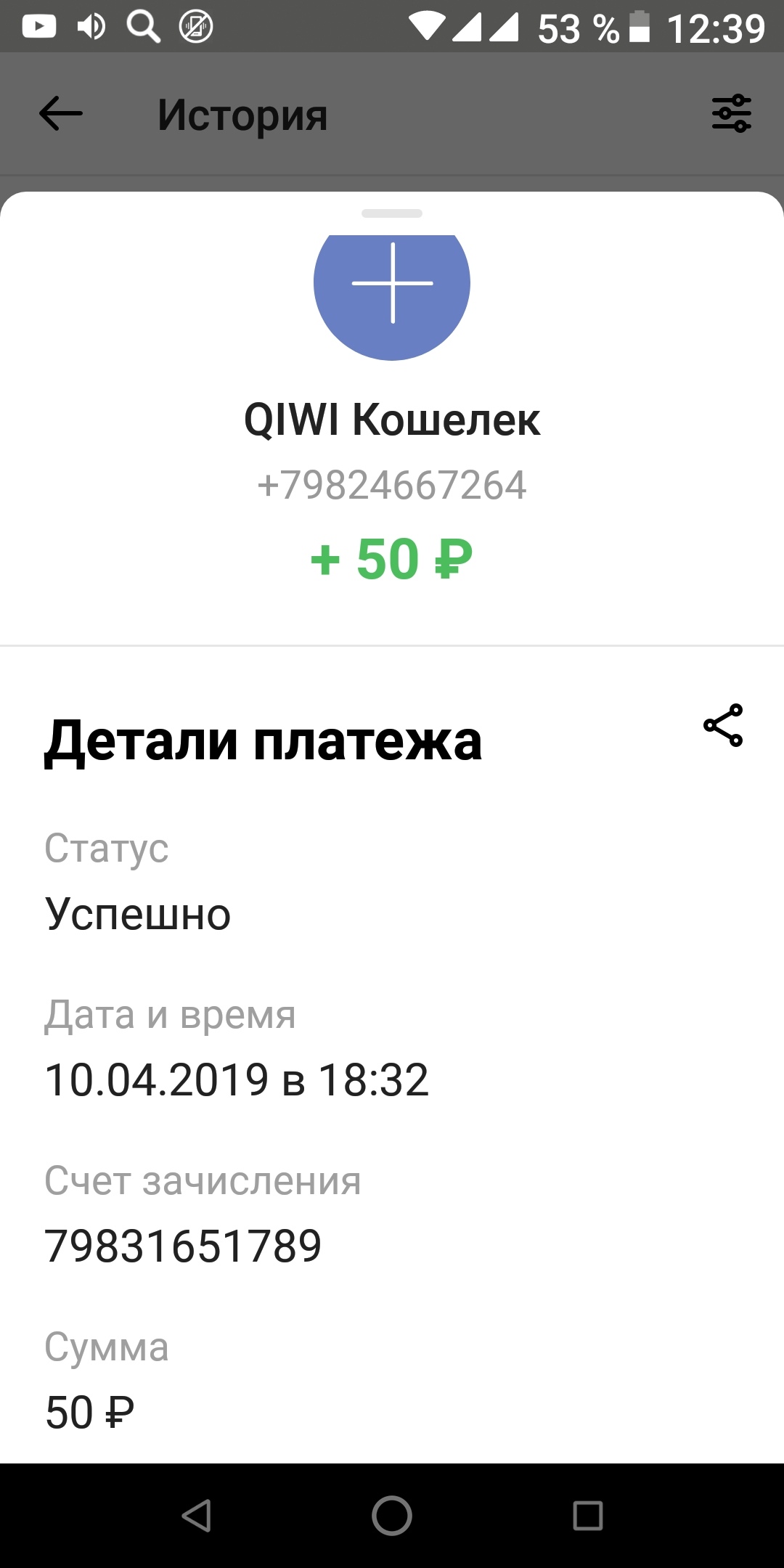The width and height of the screenshot is (784, 1568).
Task: Tap the bottom sheet drag handle
Action: click(x=392, y=213)
